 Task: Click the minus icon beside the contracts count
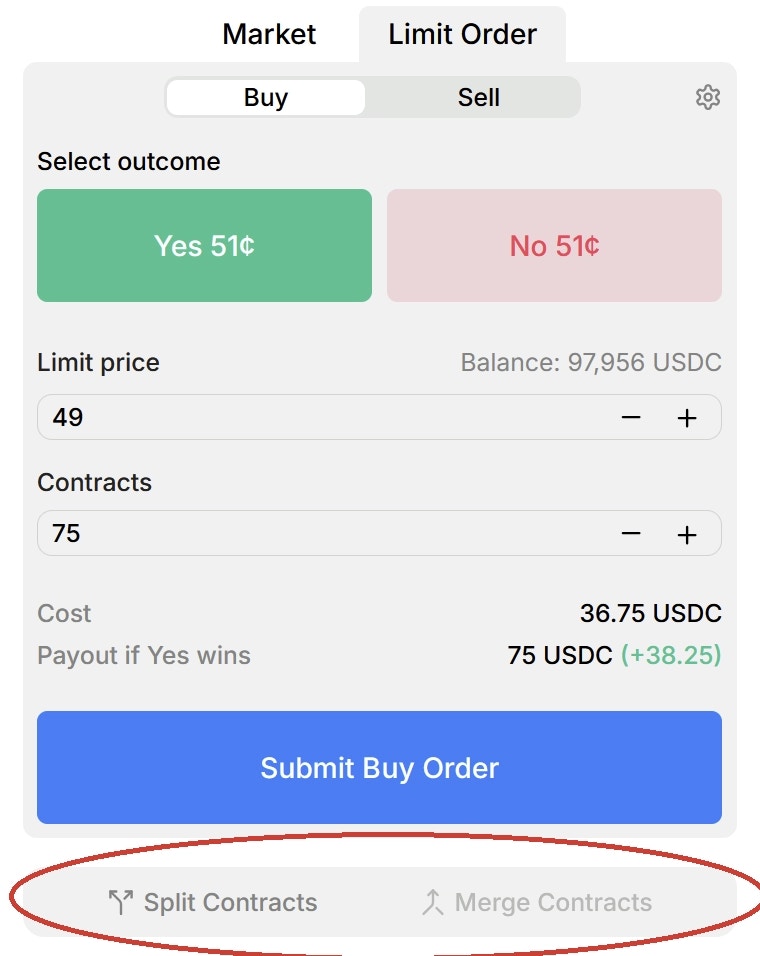pos(631,533)
